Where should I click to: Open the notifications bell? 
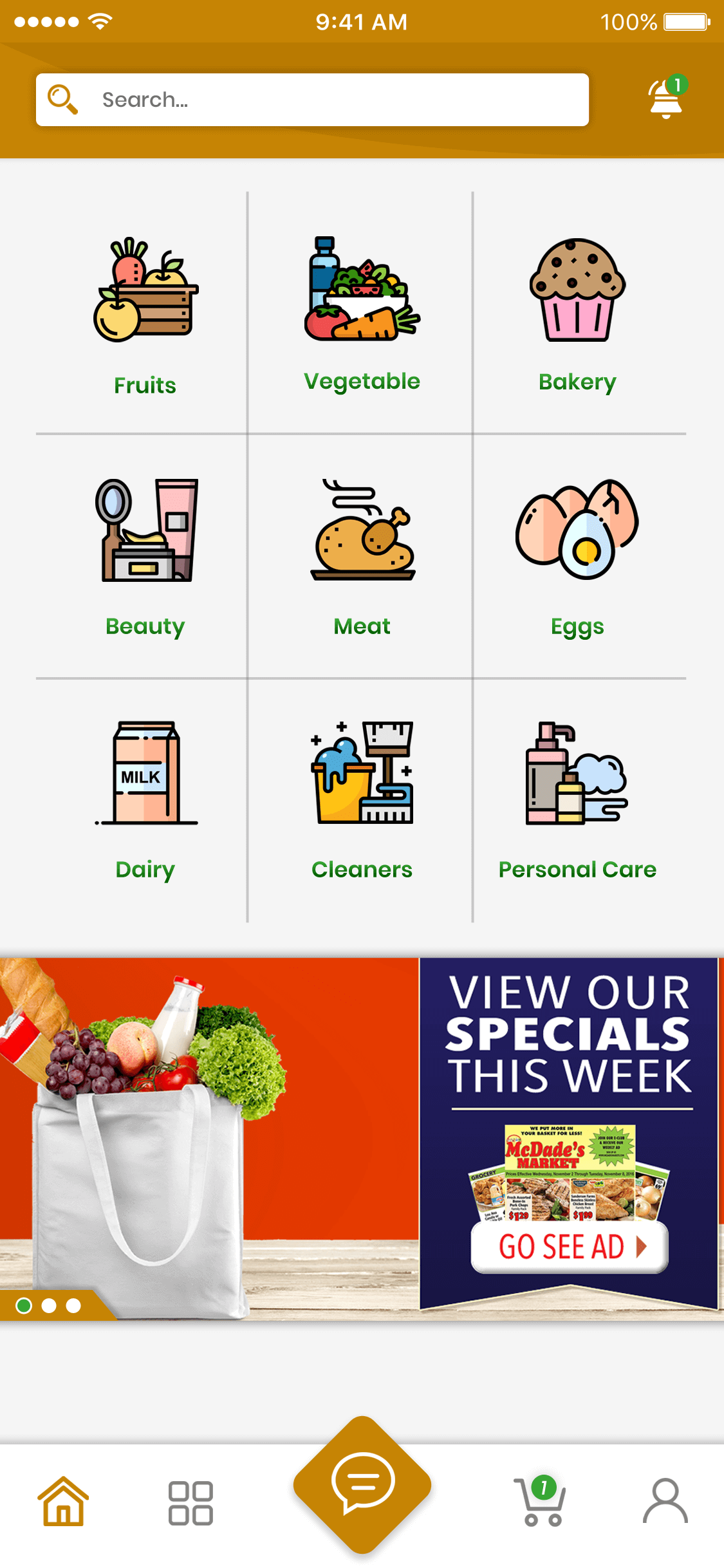[x=666, y=98]
